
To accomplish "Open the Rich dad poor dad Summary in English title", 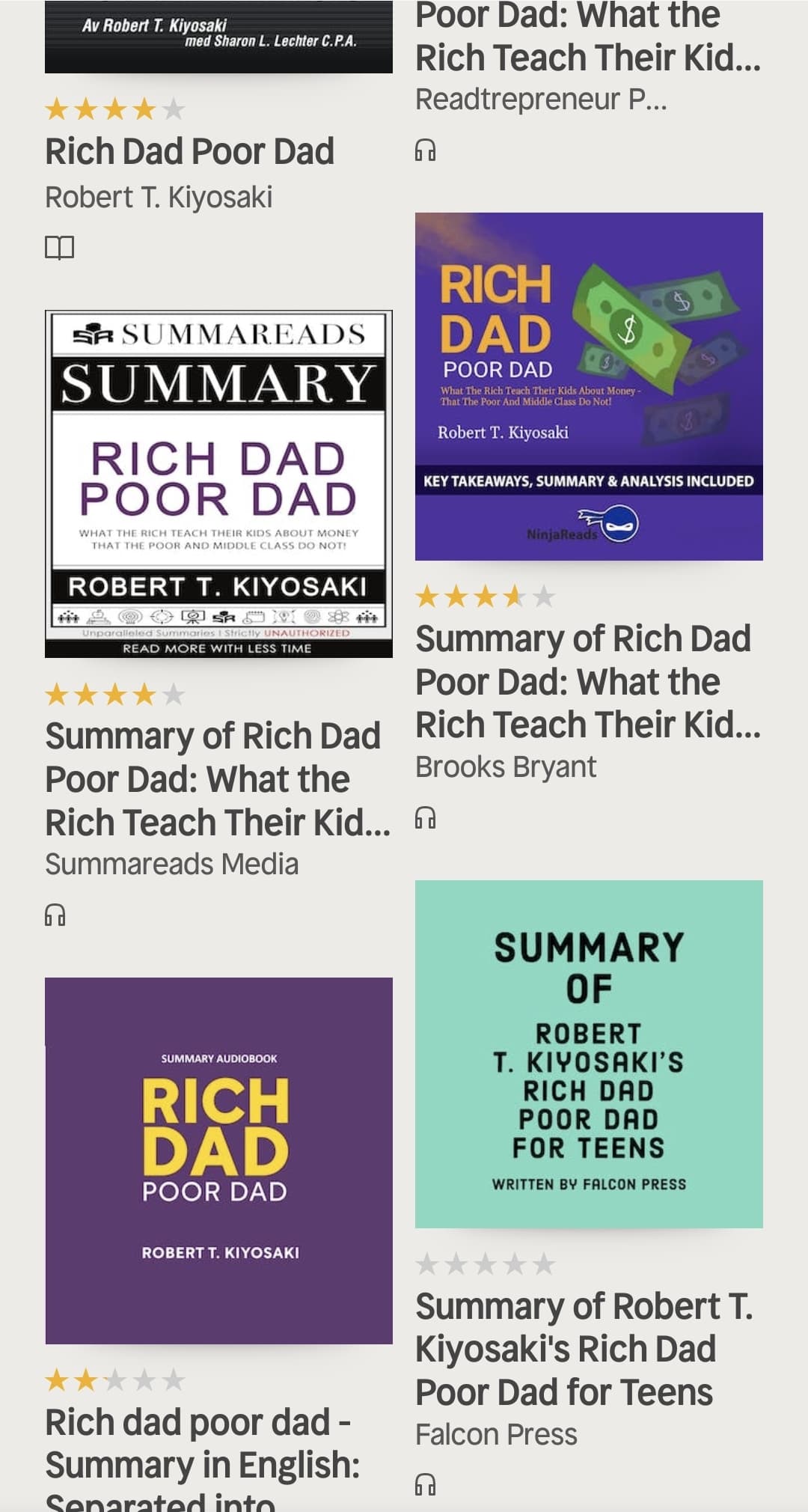I will 202,1445.
